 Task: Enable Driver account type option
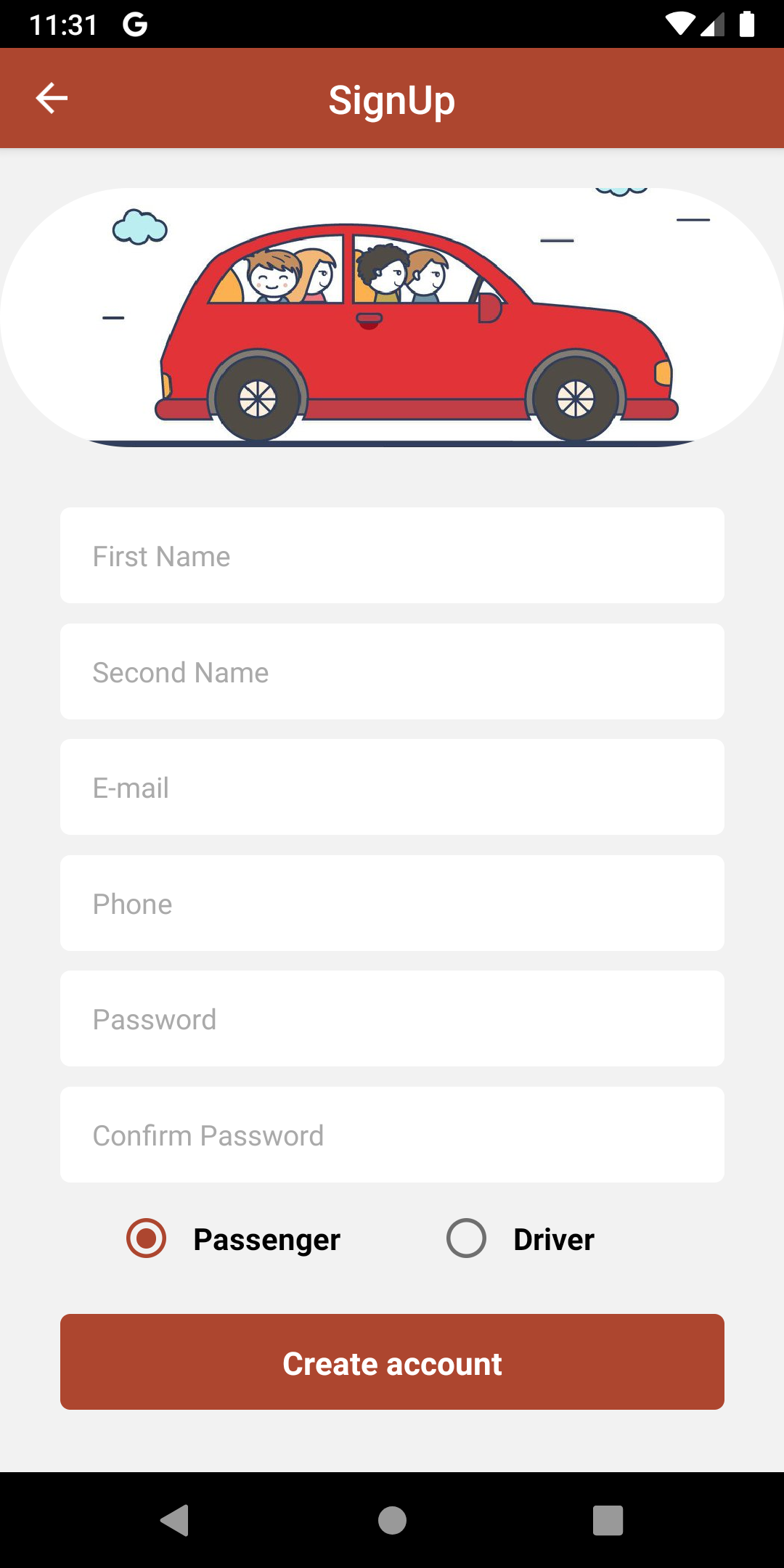tap(467, 1239)
